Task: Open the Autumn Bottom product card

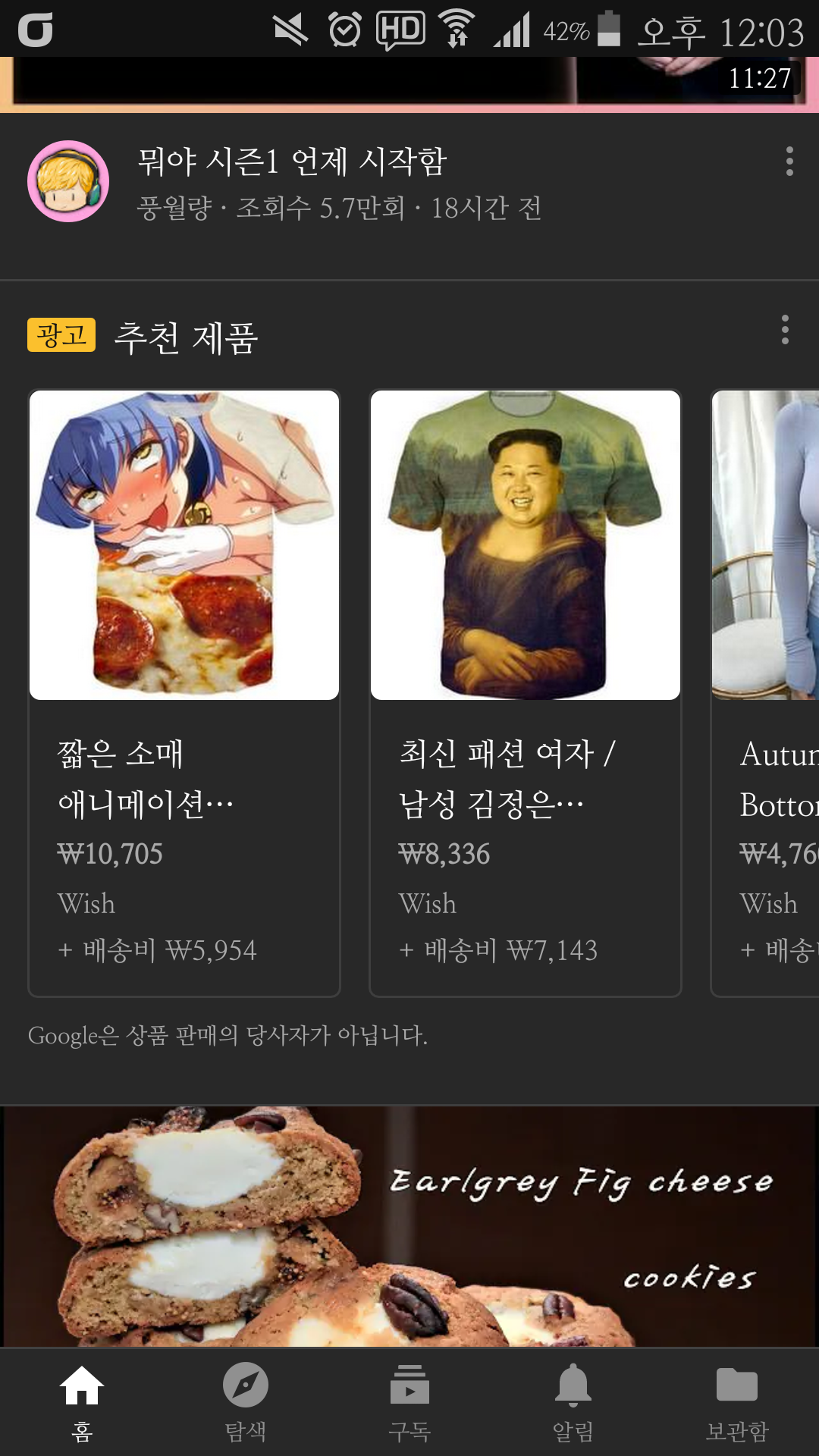Action: [764, 693]
